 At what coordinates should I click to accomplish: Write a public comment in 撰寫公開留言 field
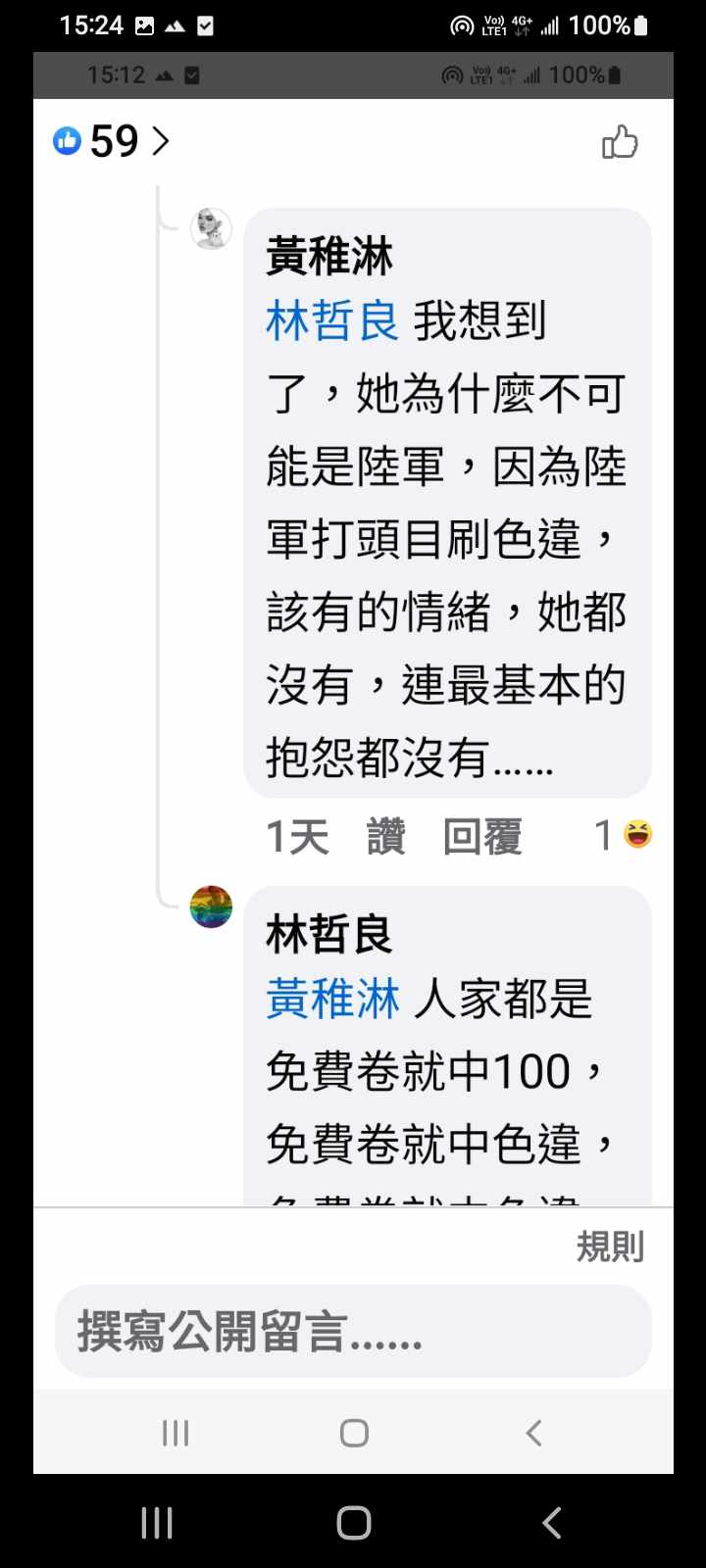coord(353,1332)
